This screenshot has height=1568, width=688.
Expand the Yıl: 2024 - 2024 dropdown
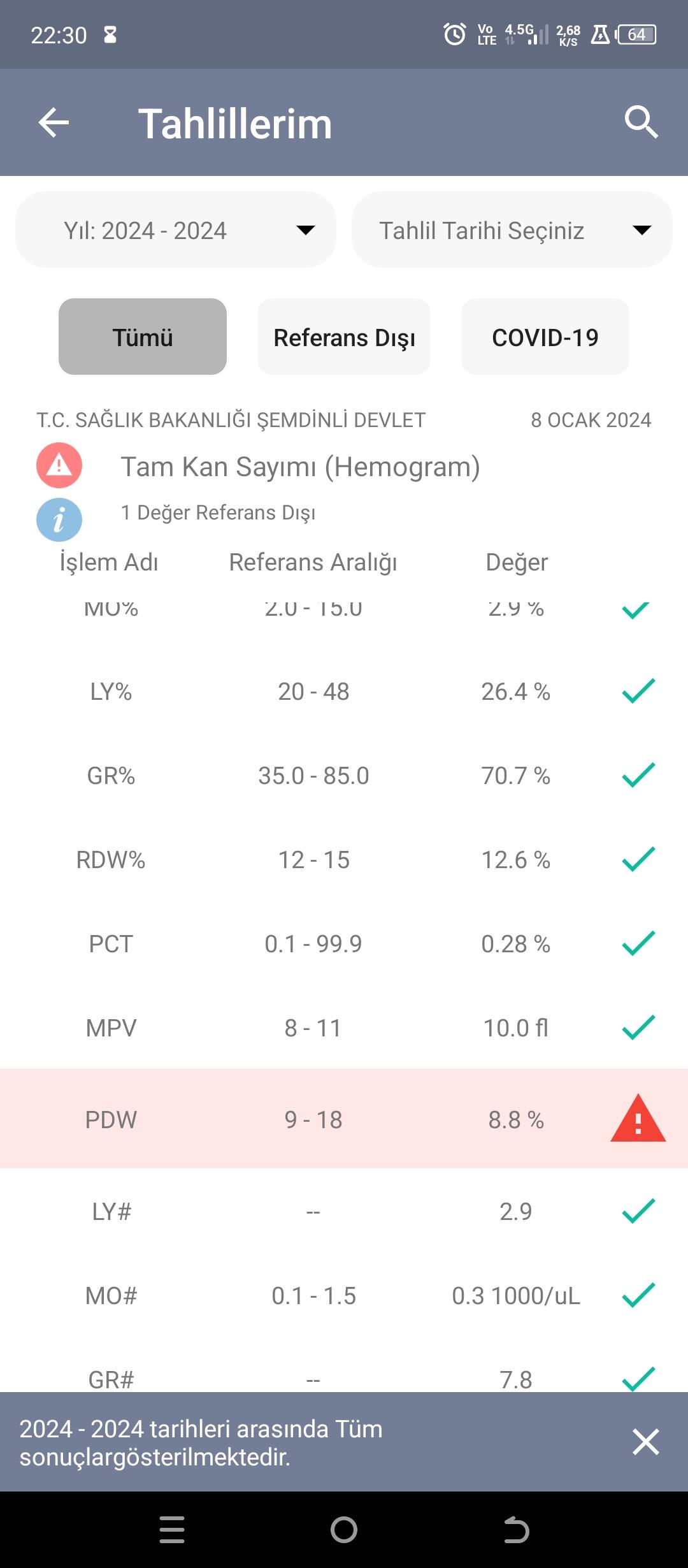pyautogui.click(x=176, y=229)
